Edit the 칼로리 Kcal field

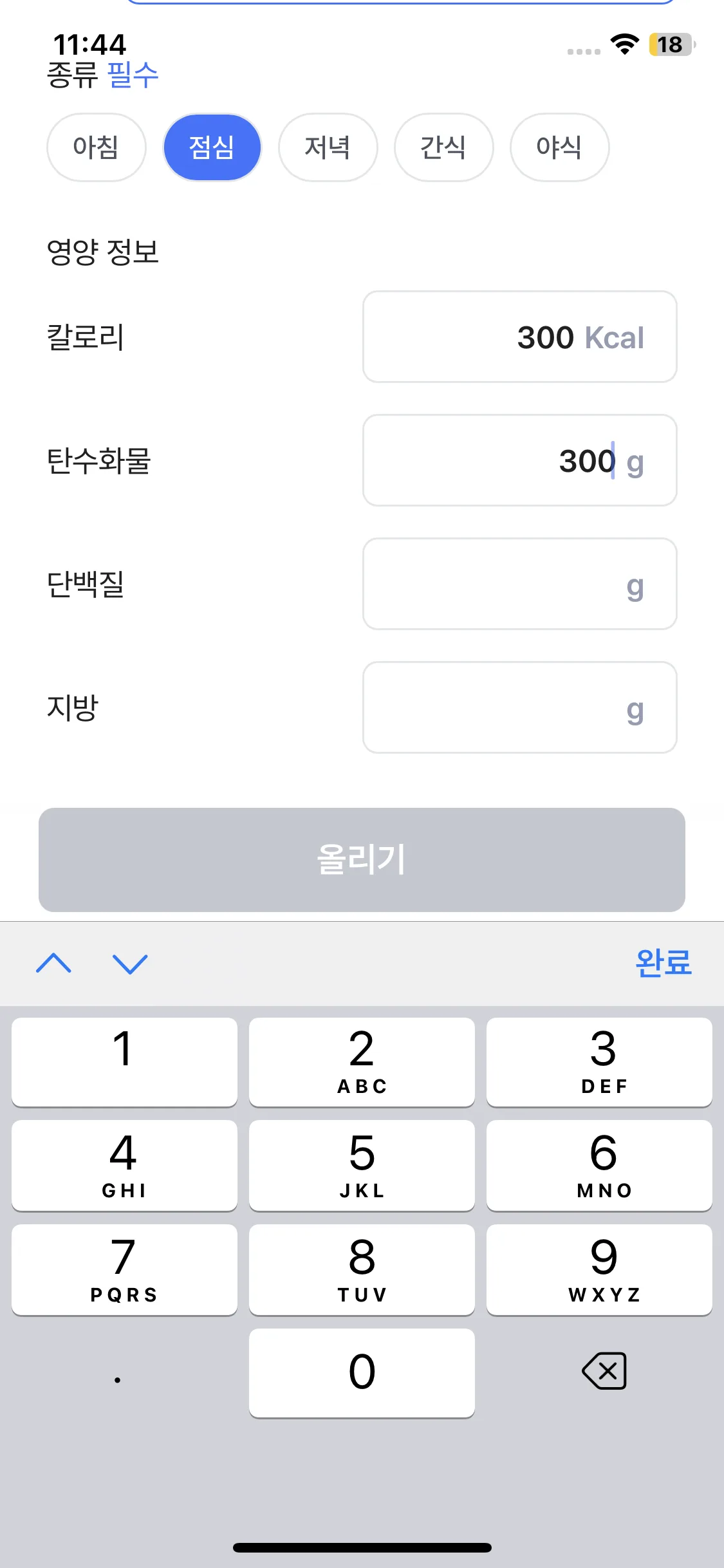519,337
